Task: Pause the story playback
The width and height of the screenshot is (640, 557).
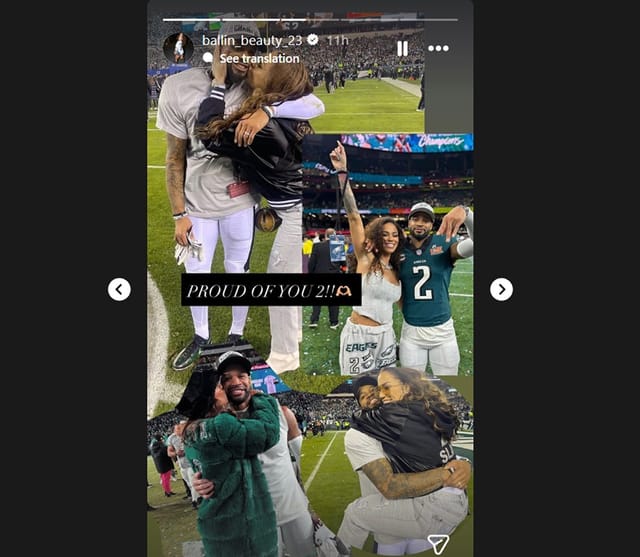Action: click(x=402, y=48)
